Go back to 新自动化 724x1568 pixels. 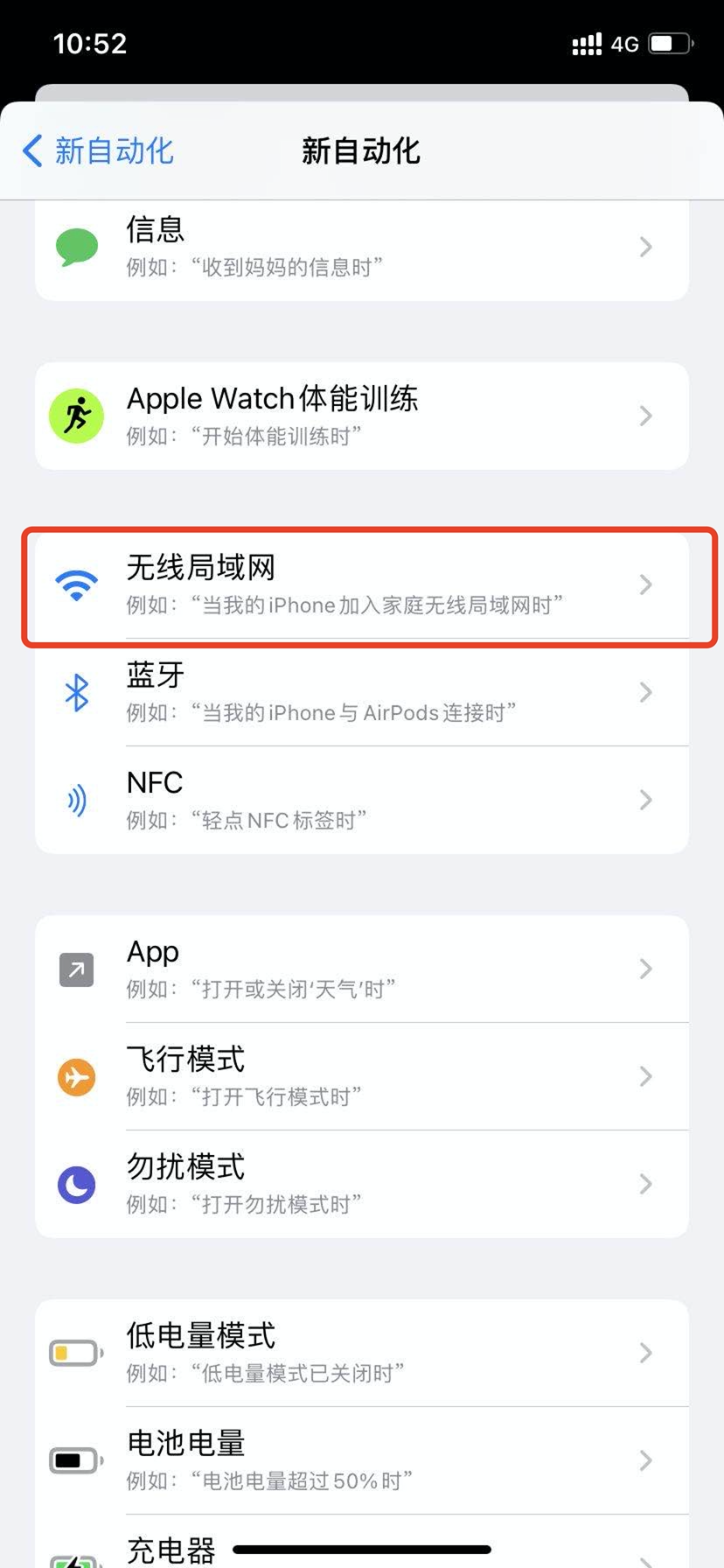(98, 151)
